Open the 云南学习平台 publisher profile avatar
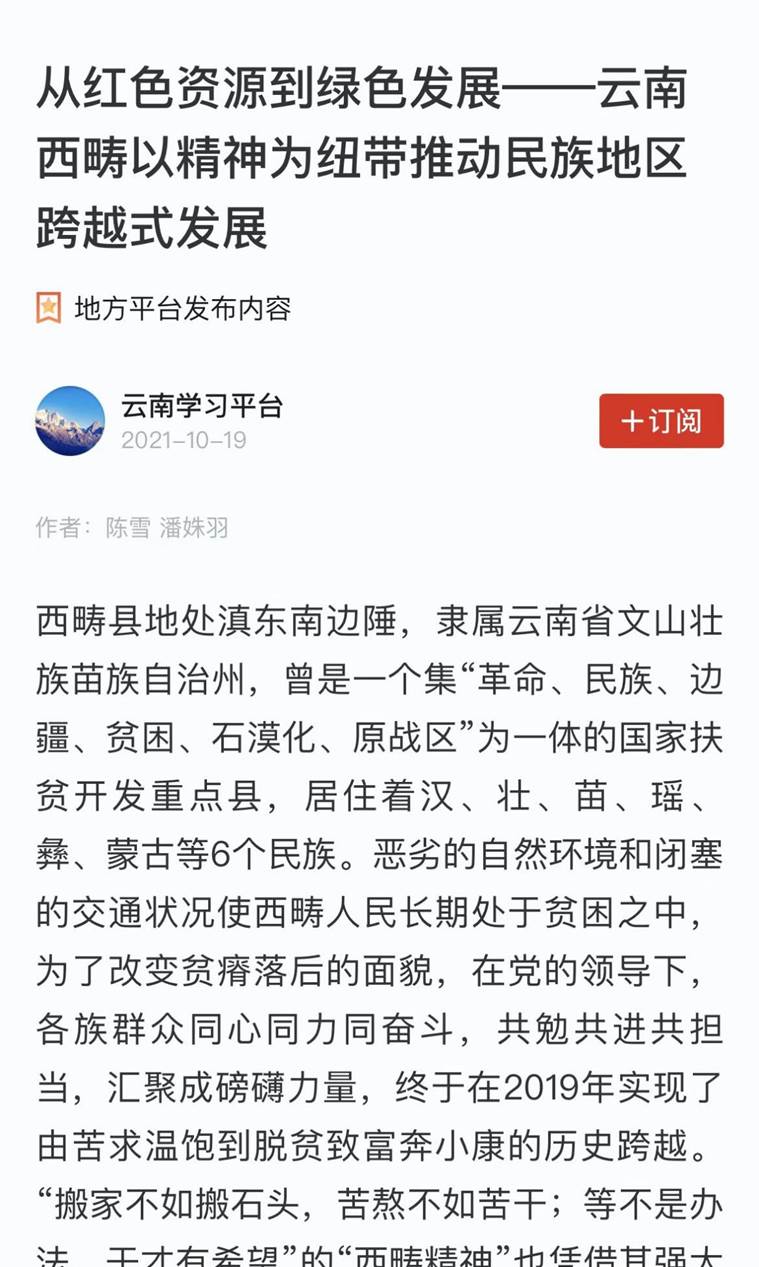The width and height of the screenshot is (759, 1267). tap(70, 421)
